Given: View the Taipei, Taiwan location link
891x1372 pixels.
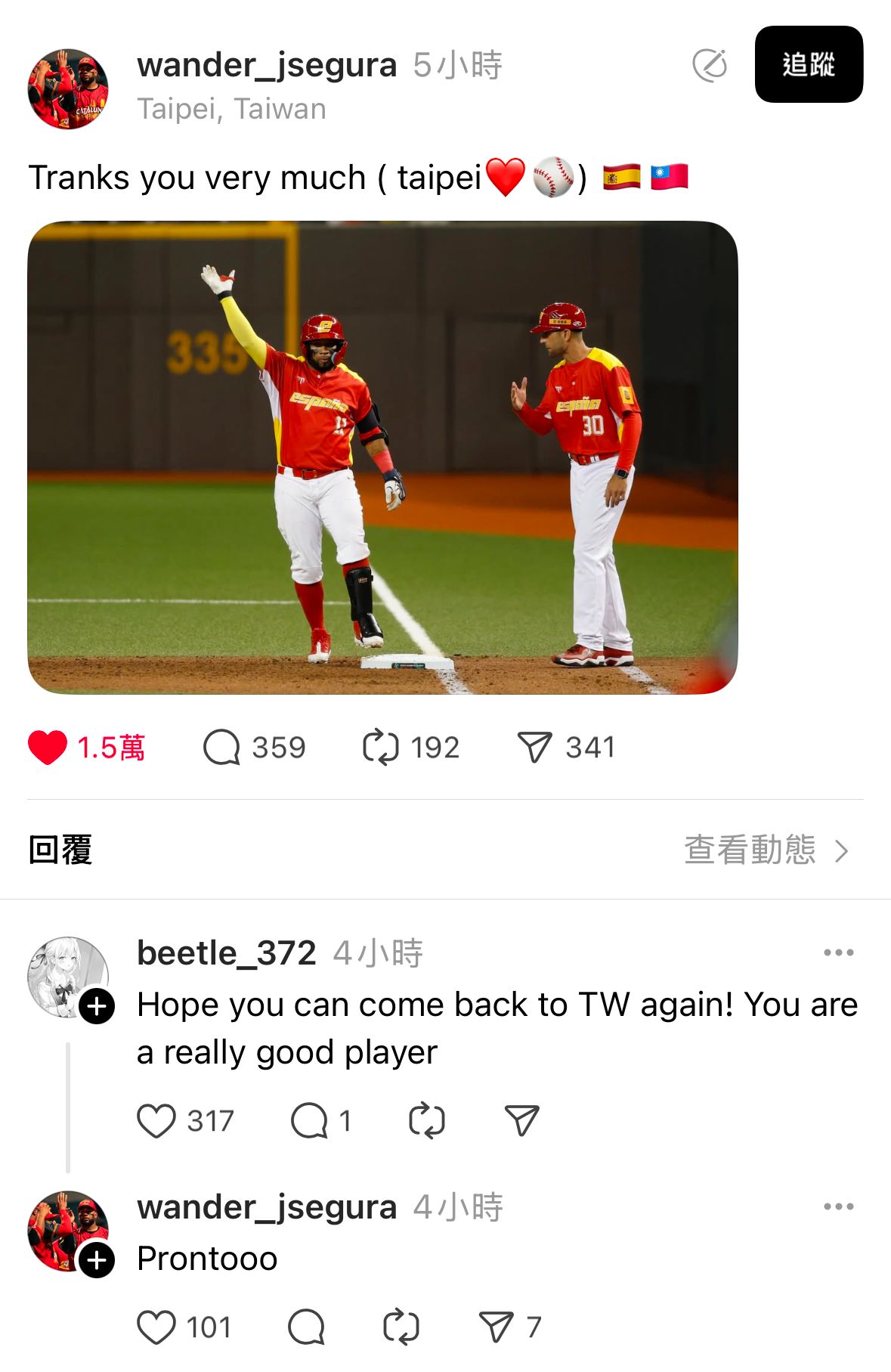Looking at the screenshot, I should coord(231,108).
